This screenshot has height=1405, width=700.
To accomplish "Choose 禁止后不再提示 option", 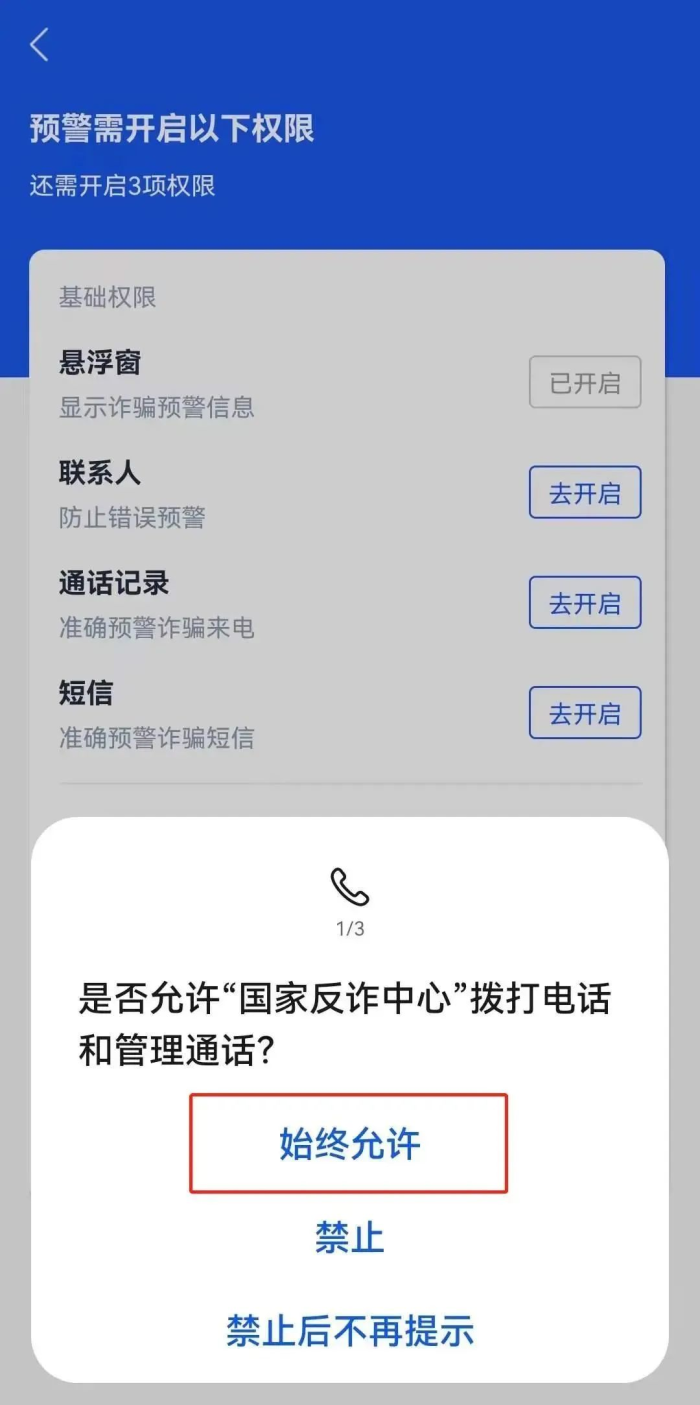I will 349,1330.
